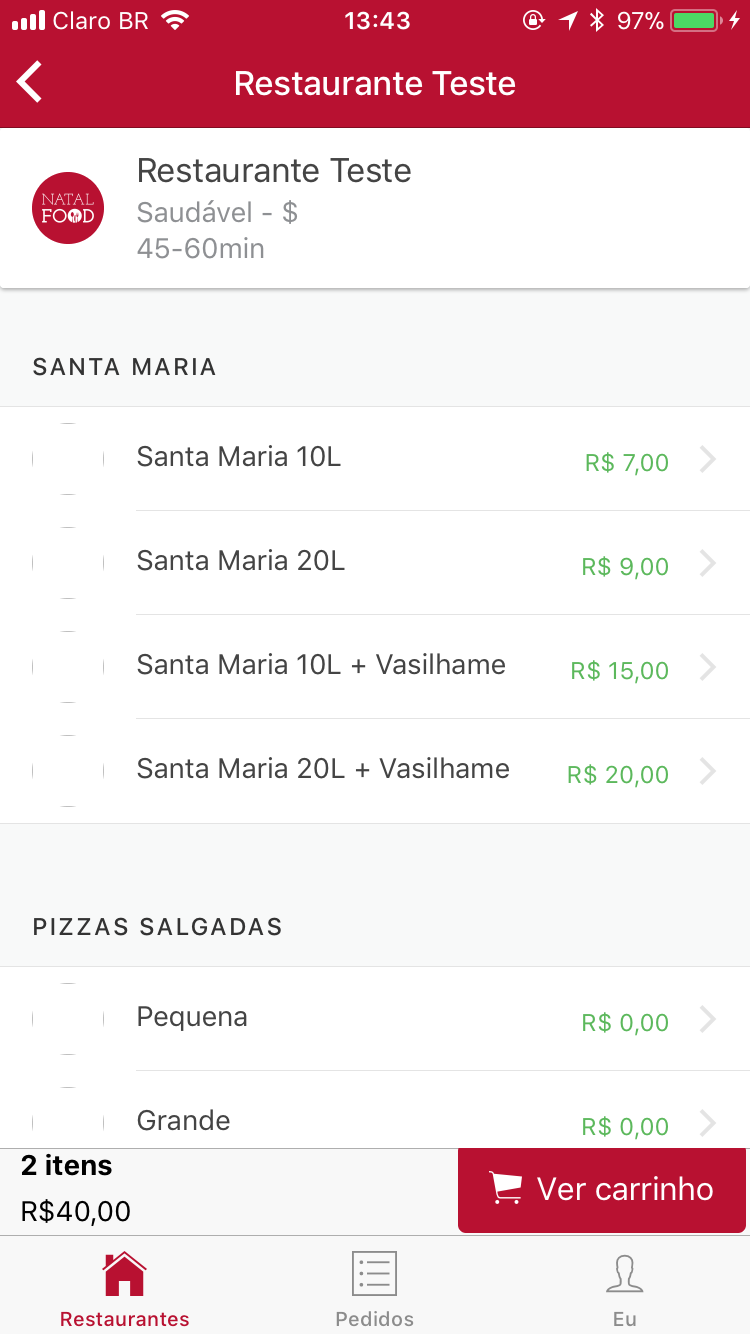
Task: Tap the Ver carrinho button
Action: pos(602,1189)
